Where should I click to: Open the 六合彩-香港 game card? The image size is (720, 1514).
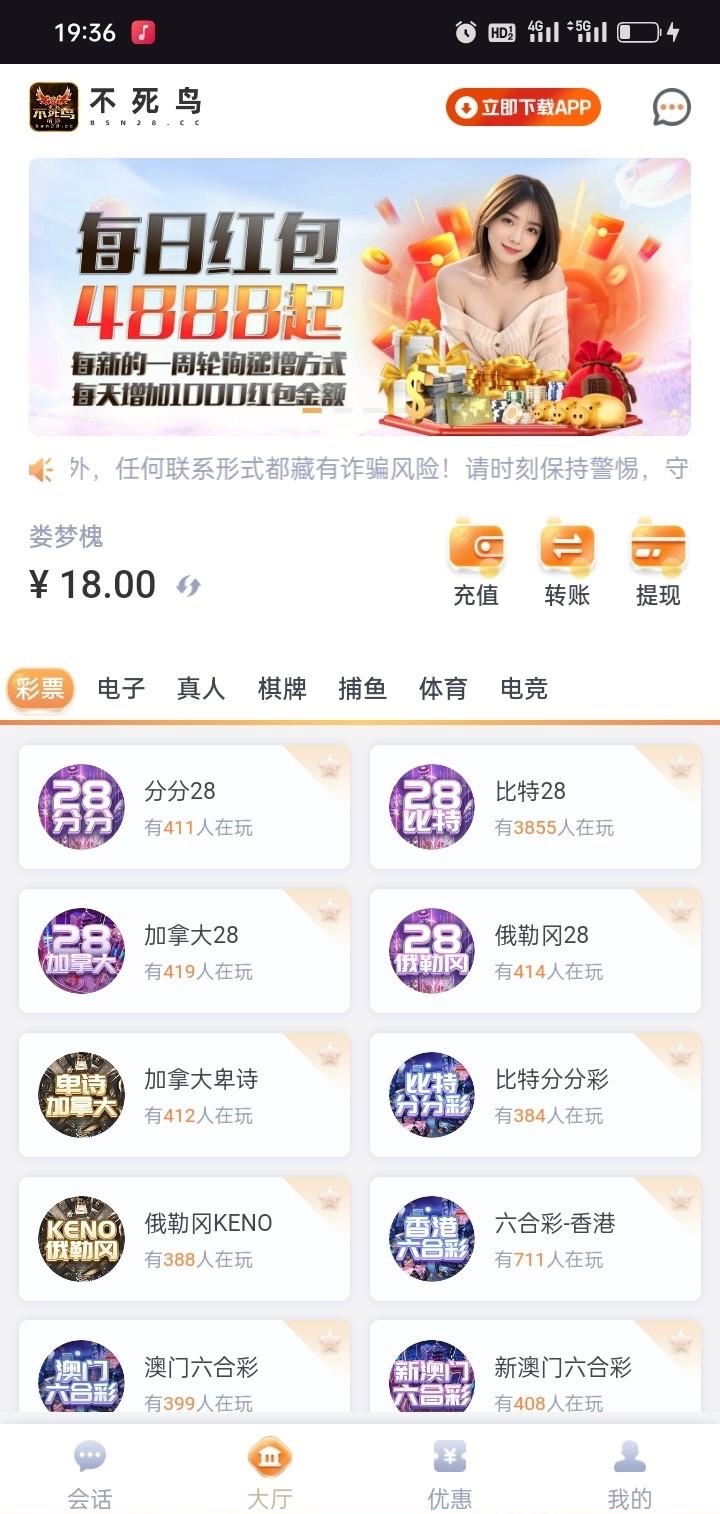coord(535,1239)
